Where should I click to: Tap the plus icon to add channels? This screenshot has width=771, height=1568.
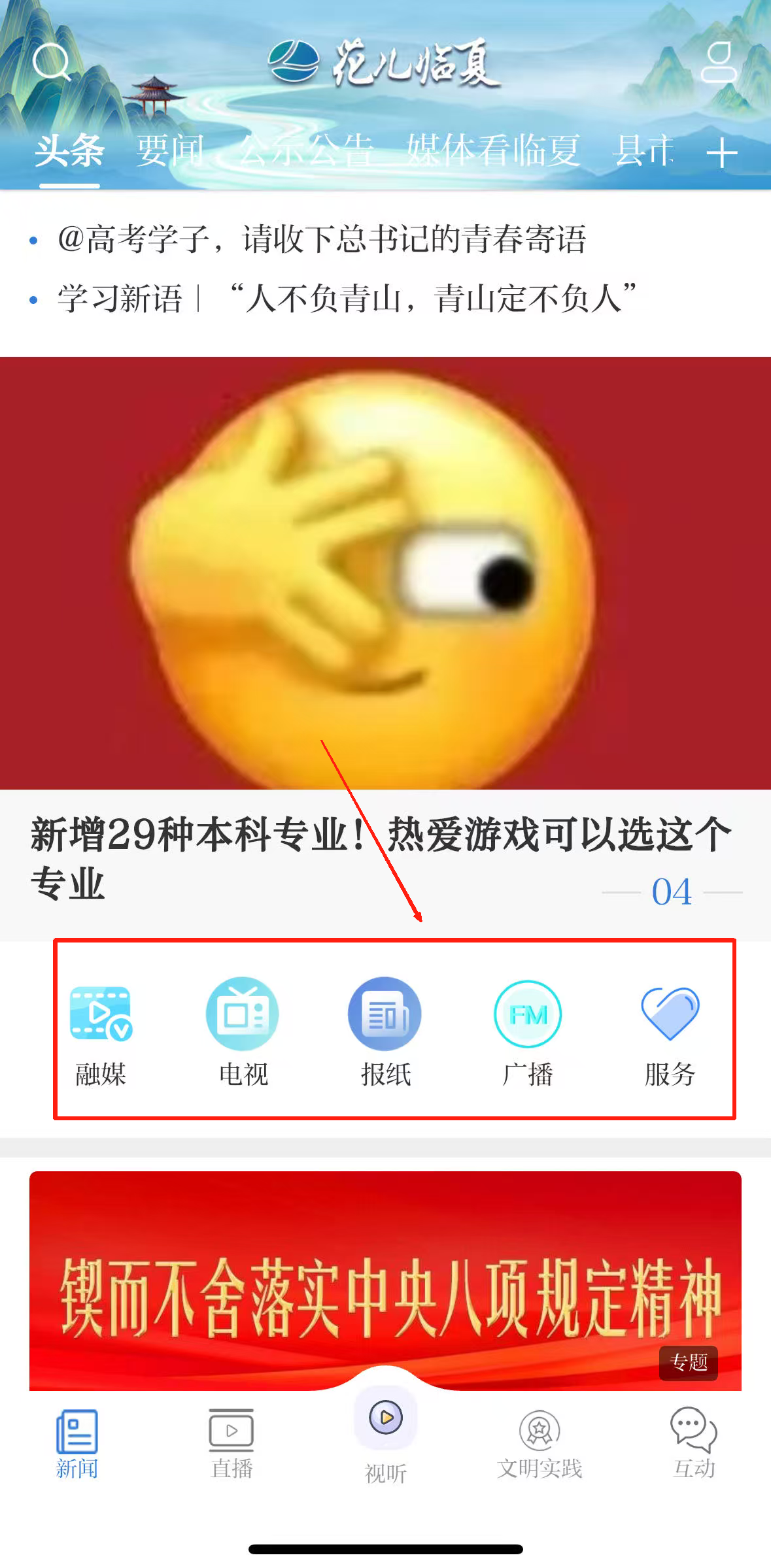click(x=722, y=154)
